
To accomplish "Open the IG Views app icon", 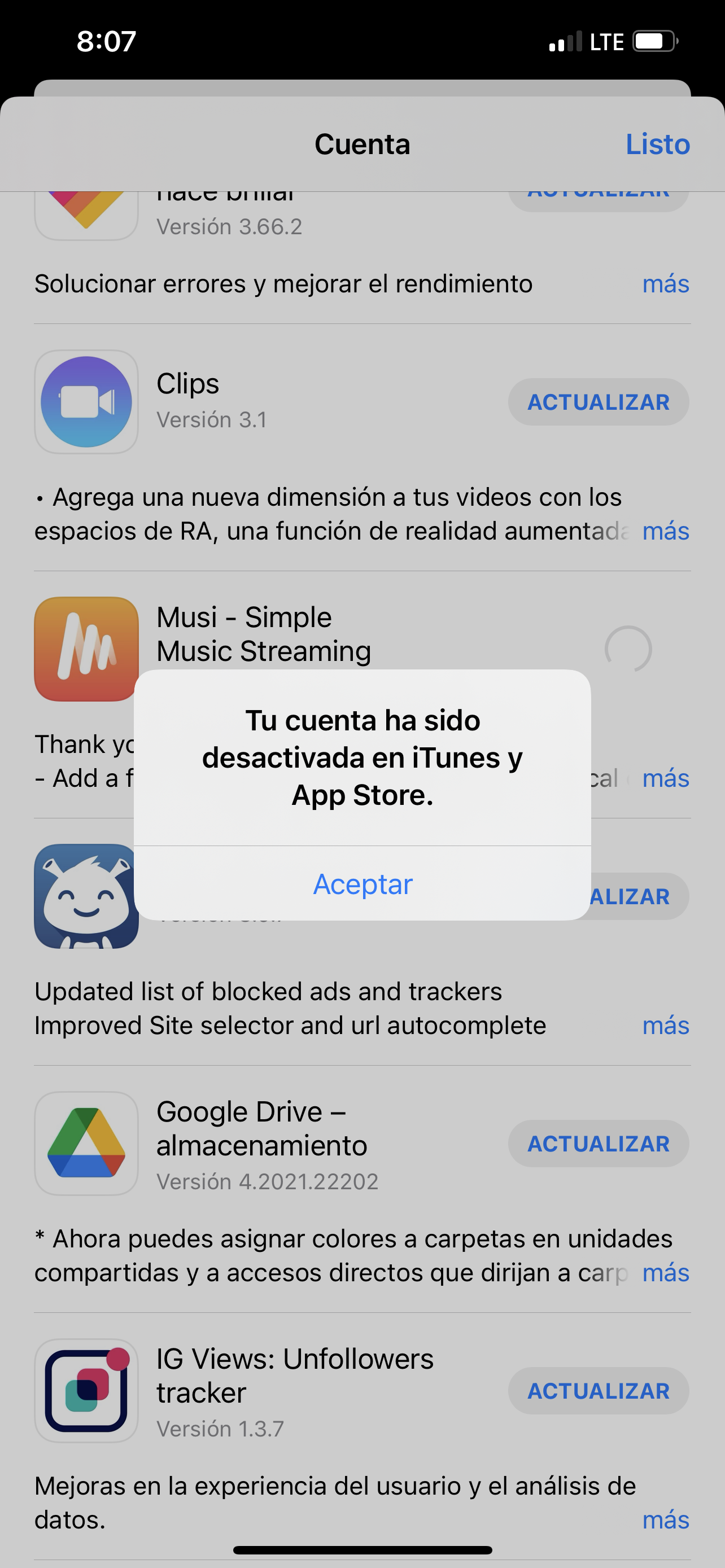I will click(x=86, y=1390).
